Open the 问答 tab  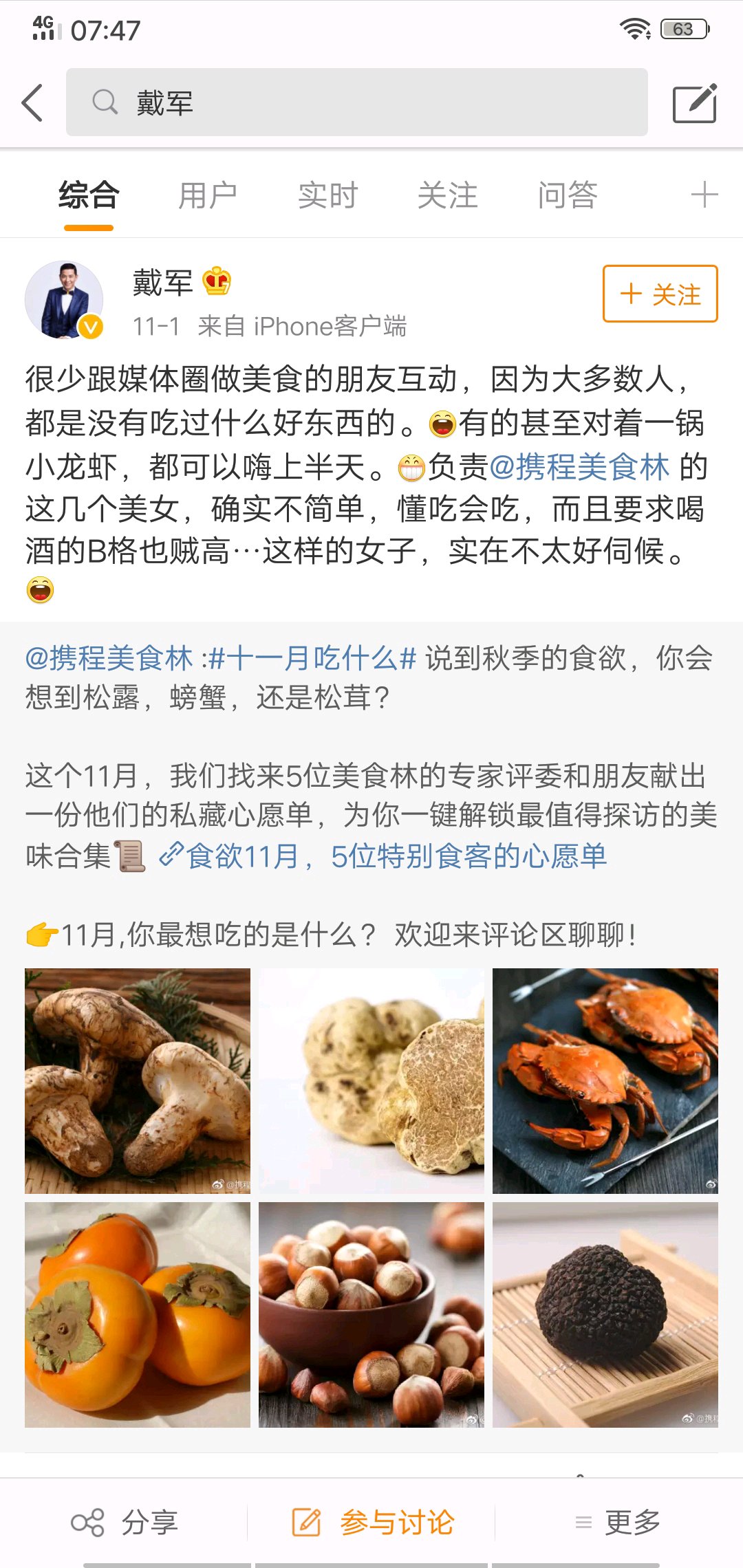coord(567,195)
